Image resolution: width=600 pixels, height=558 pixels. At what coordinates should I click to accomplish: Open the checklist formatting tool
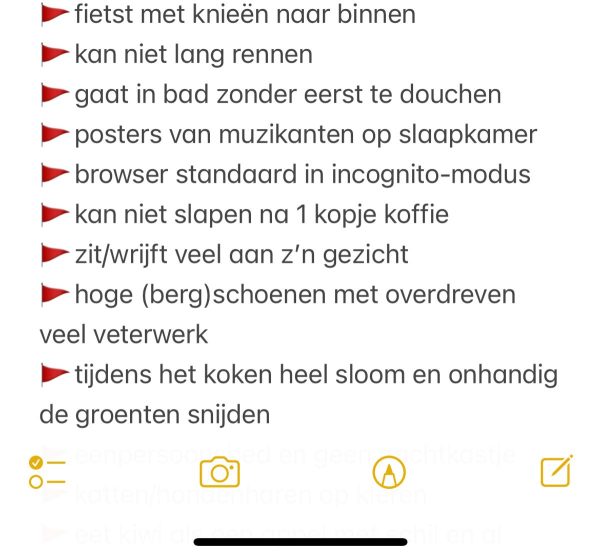pos(46,471)
